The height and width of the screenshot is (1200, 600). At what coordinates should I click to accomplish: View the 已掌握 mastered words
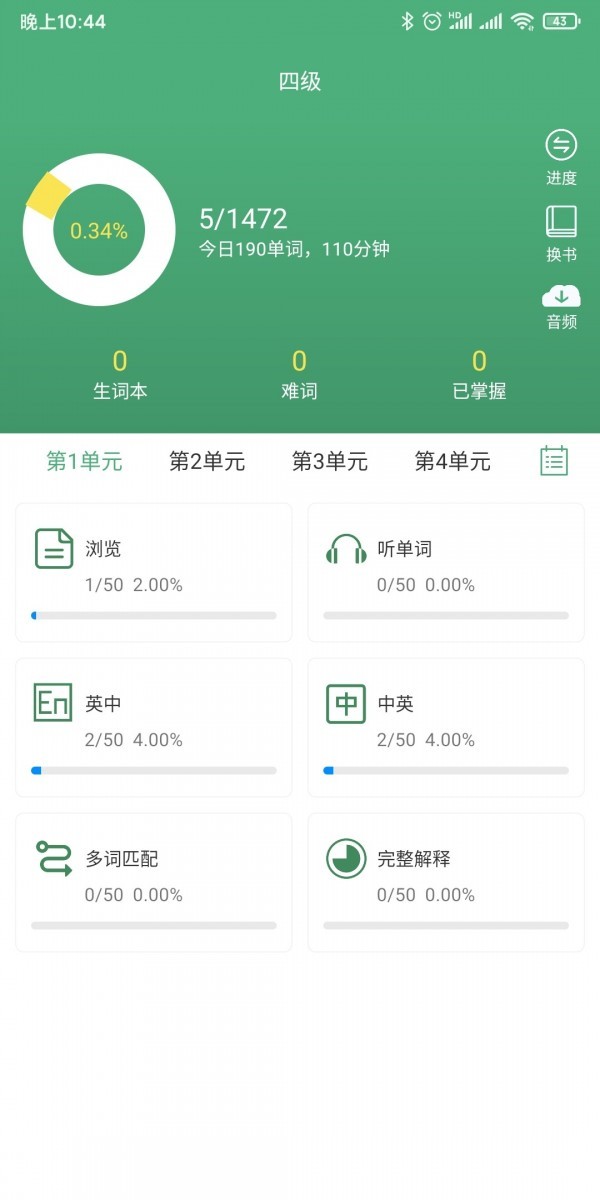pyautogui.click(x=479, y=375)
